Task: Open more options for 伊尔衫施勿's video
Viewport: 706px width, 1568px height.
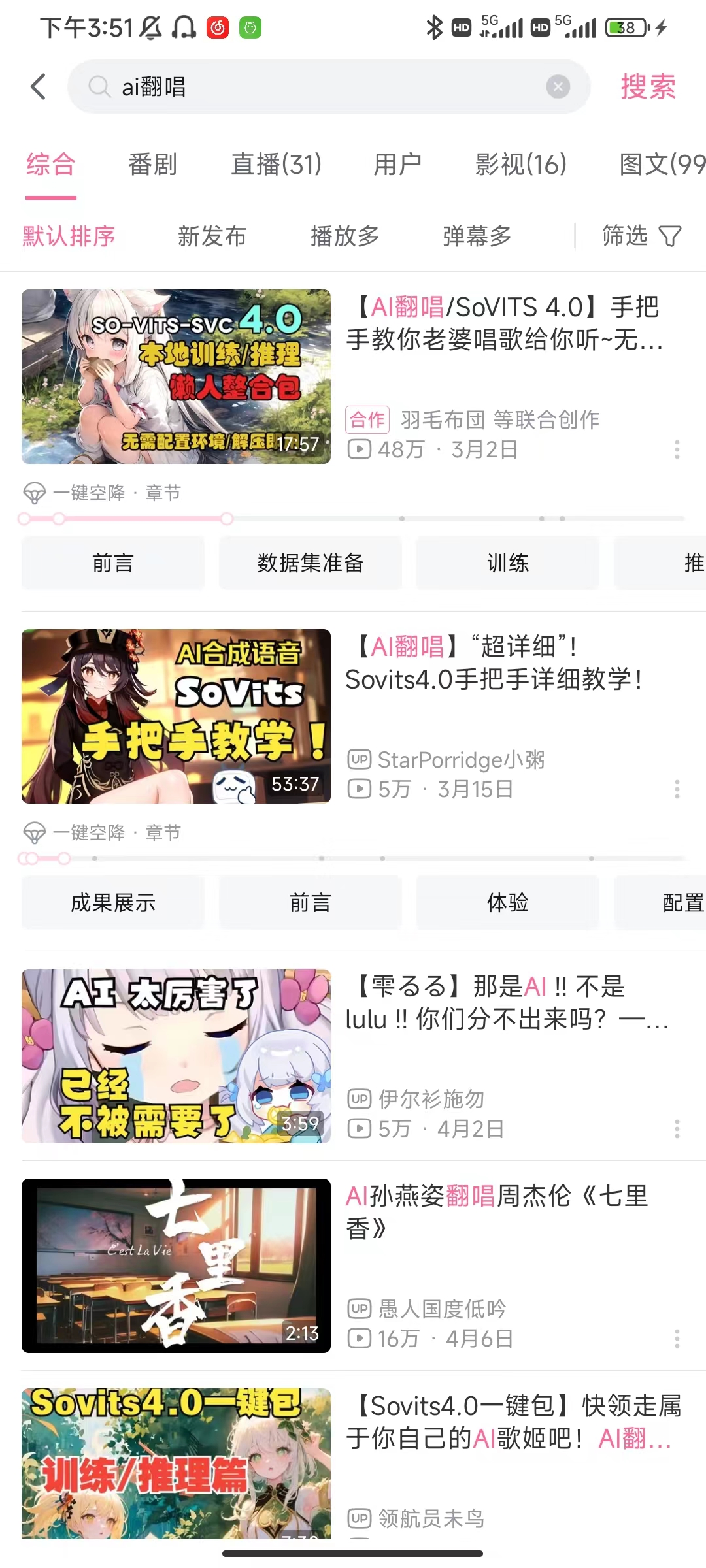Action: pyautogui.click(x=677, y=1129)
